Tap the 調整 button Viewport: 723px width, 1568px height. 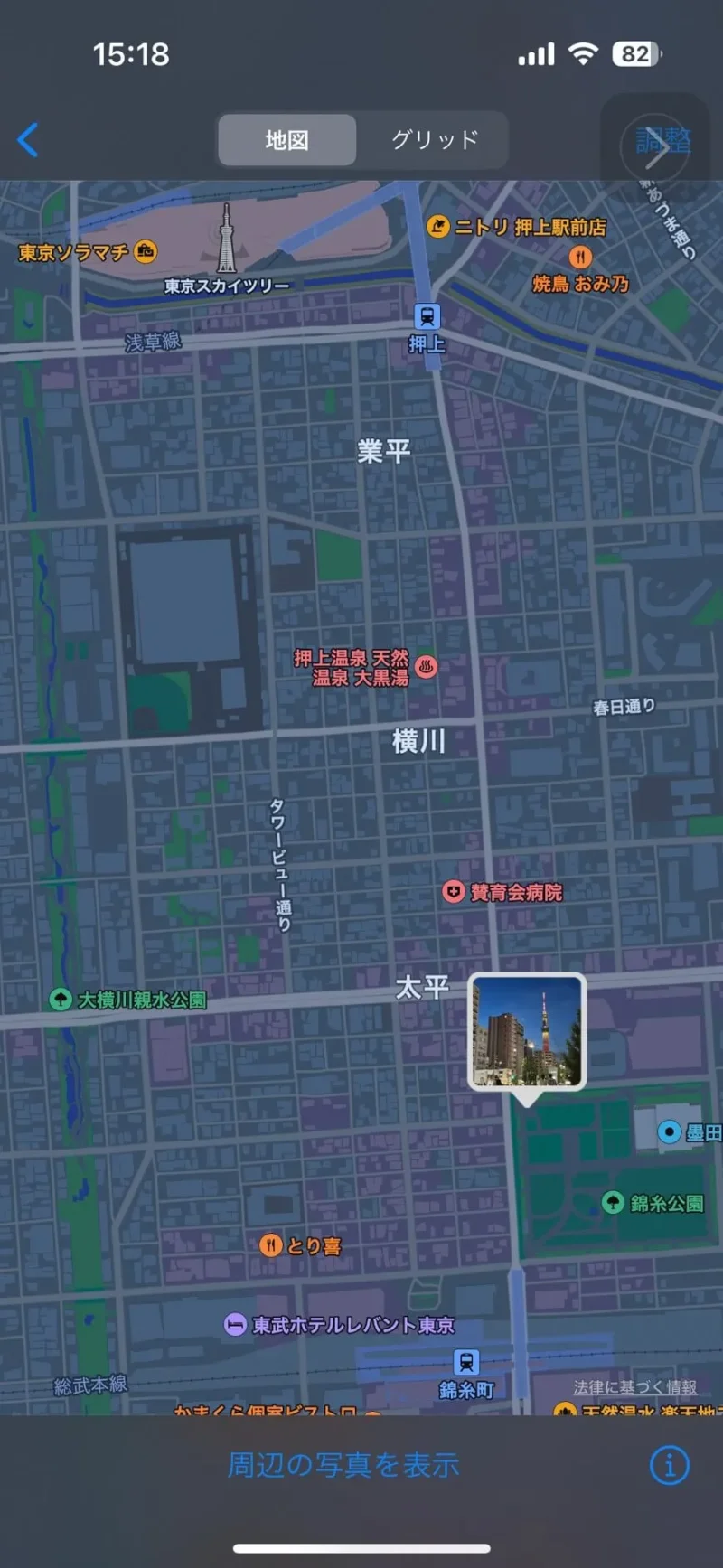[663, 140]
